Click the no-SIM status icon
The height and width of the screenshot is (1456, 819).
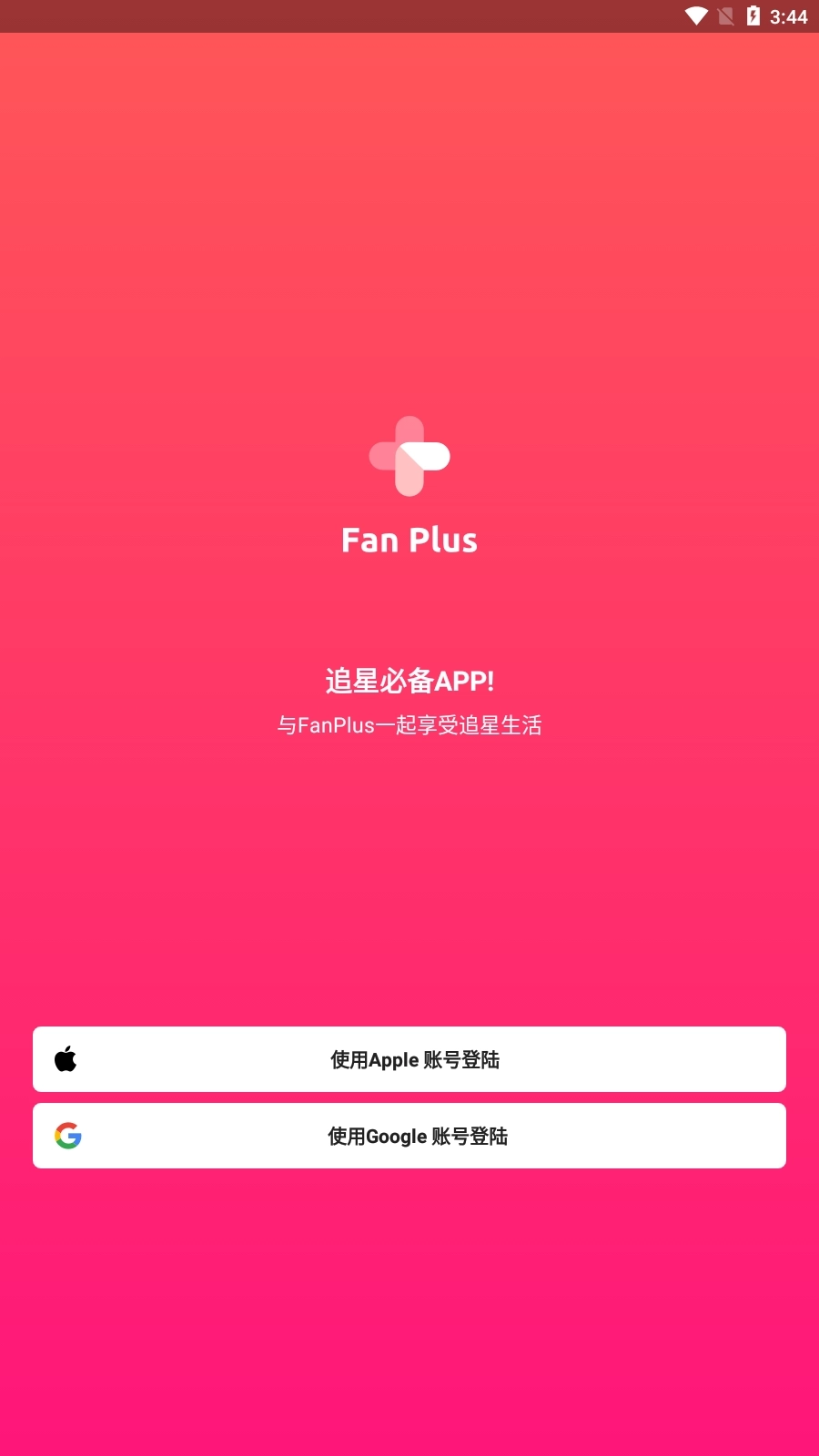(x=725, y=15)
